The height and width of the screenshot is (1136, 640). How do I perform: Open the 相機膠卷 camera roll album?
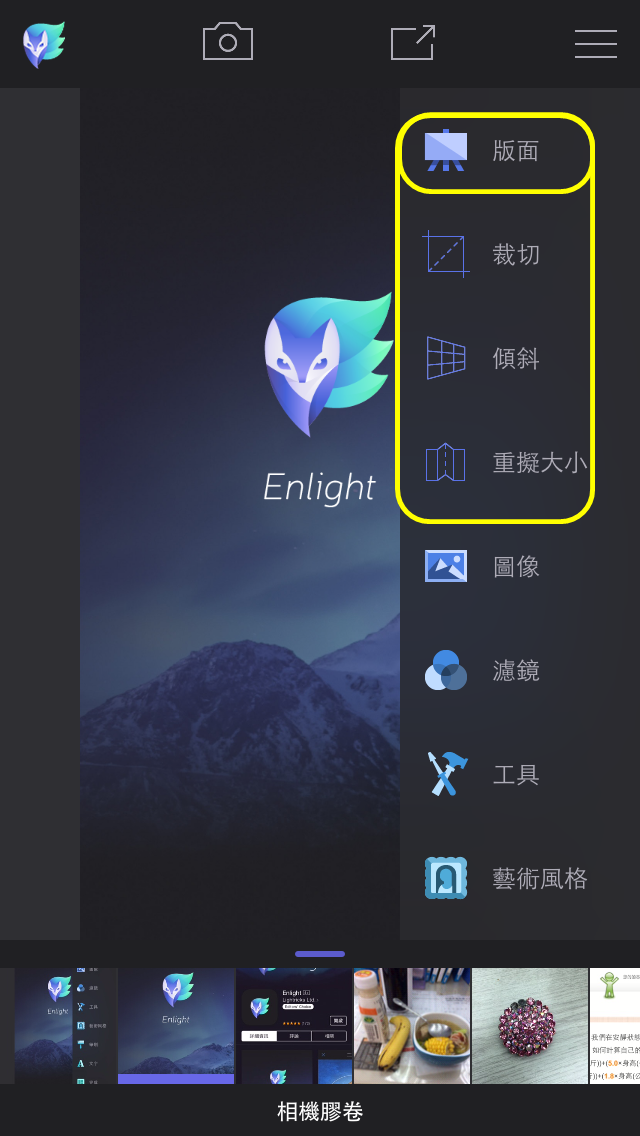pos(320,1111)
